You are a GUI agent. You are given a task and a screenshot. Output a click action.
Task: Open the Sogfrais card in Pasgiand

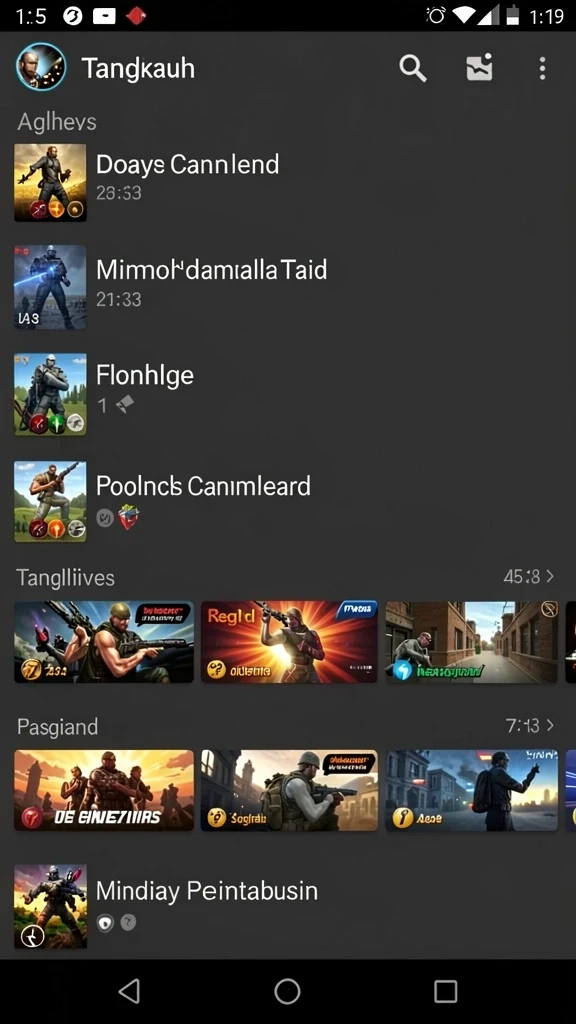coord(289,790)
